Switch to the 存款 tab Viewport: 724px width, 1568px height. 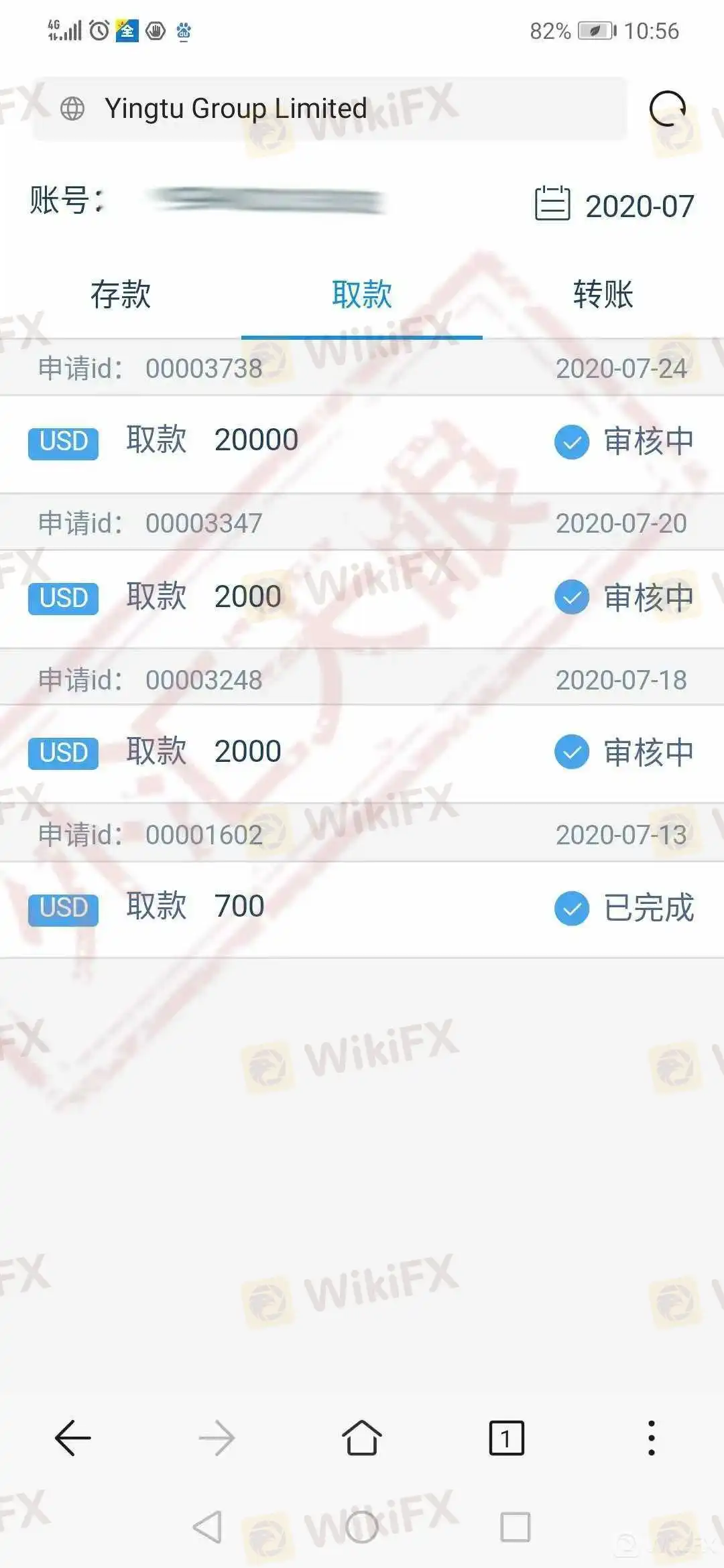point(121,294)
